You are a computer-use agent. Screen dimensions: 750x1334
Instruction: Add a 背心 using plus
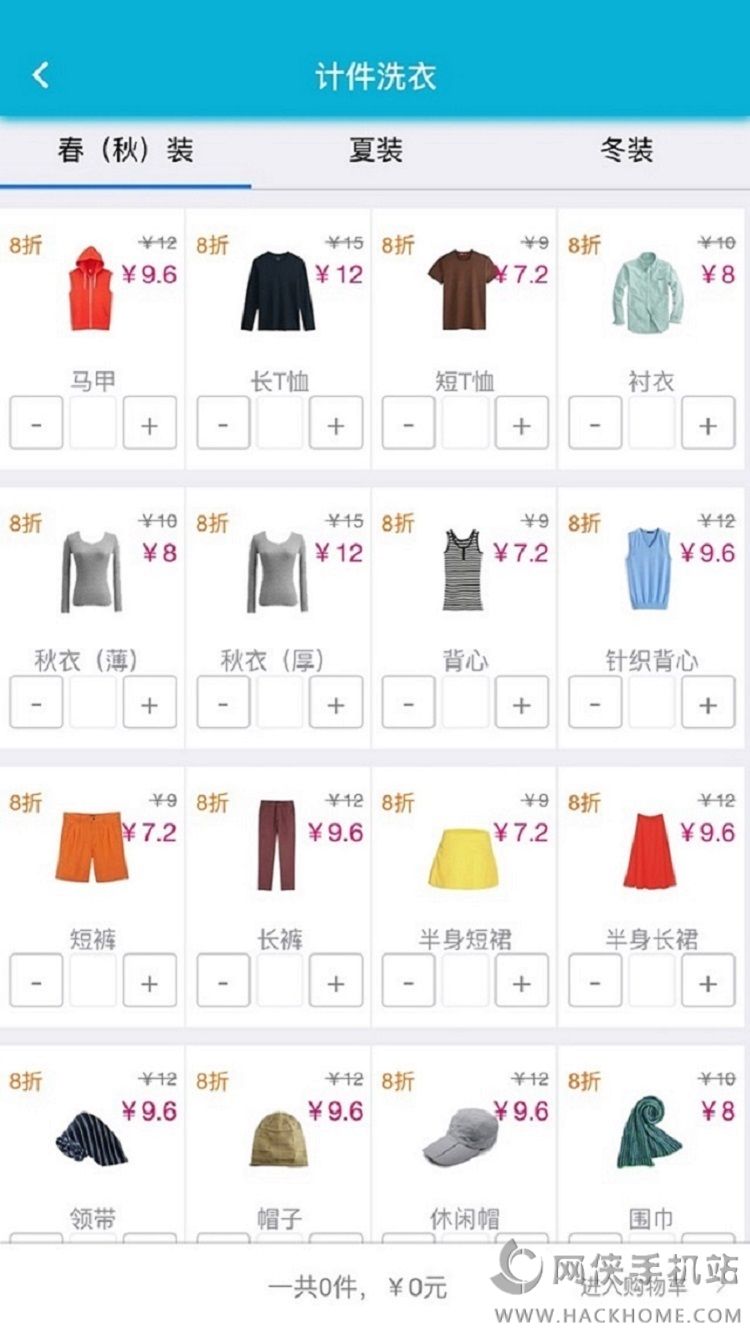tap(521, 703)
